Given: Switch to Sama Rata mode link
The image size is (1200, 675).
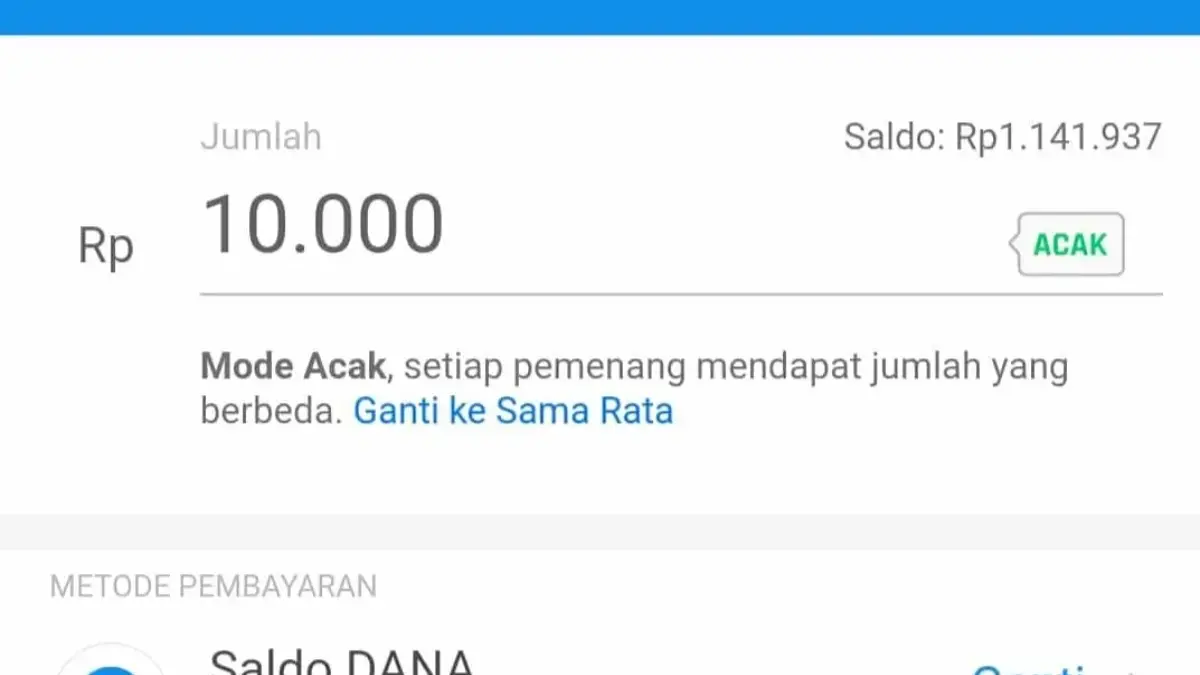Looking at the screenshot, I should coord(513,411).
